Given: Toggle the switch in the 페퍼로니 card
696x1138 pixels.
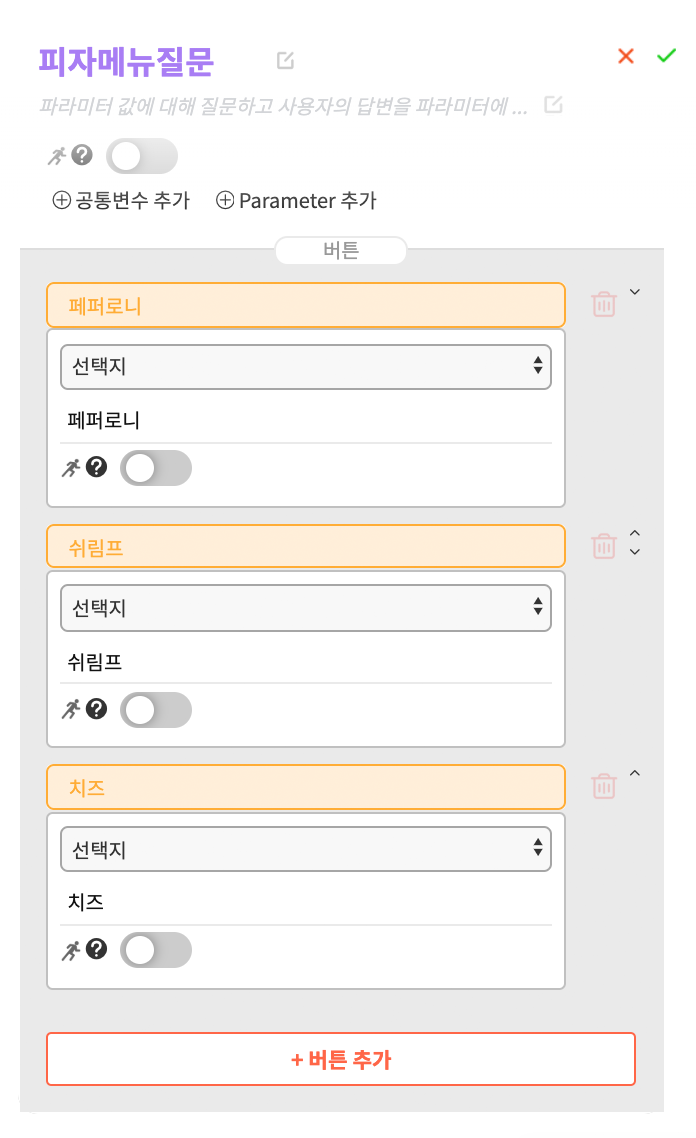Looking at the screenshot, I should click(x=156, y=468).
